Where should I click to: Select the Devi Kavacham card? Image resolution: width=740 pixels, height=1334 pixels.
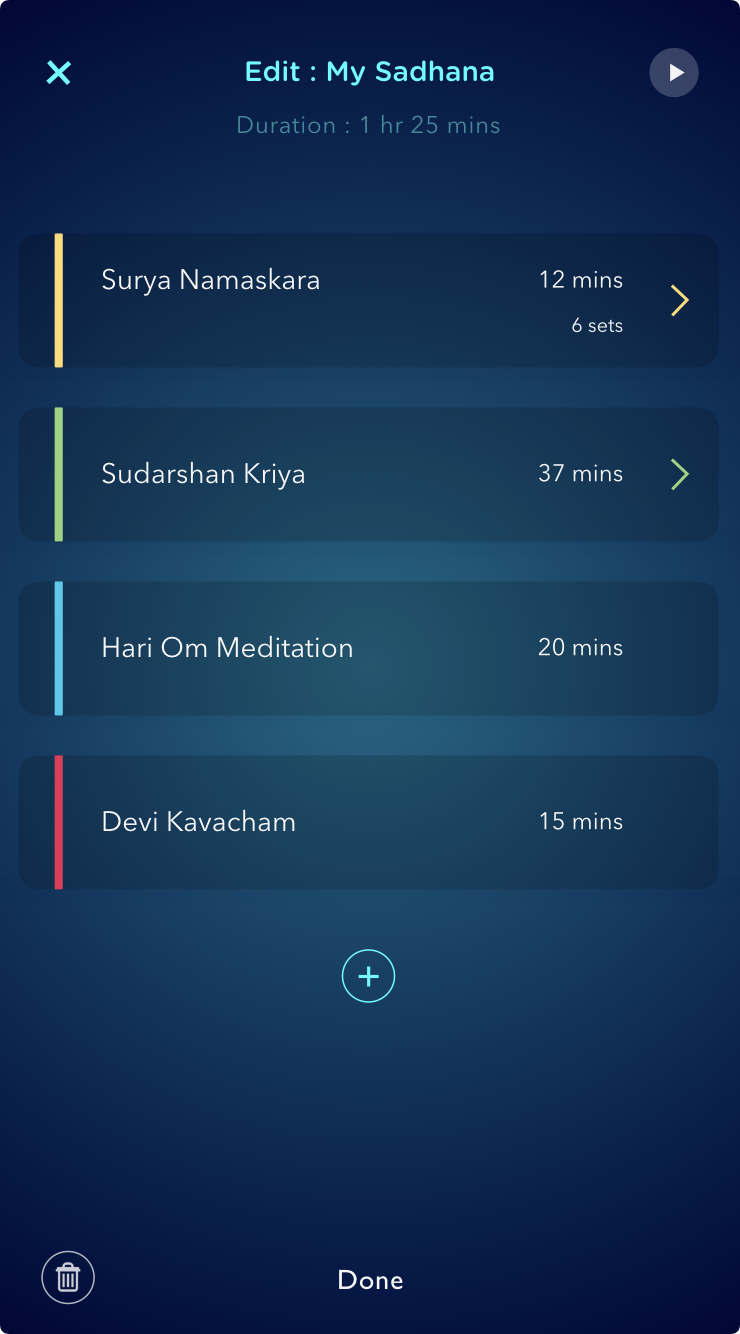[369, 822]
